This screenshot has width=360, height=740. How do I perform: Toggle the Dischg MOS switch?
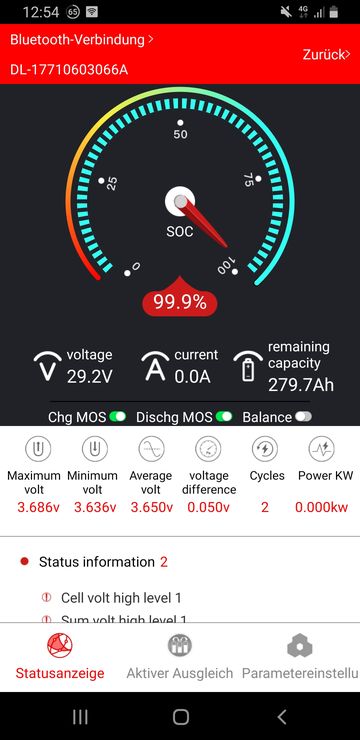224,417
